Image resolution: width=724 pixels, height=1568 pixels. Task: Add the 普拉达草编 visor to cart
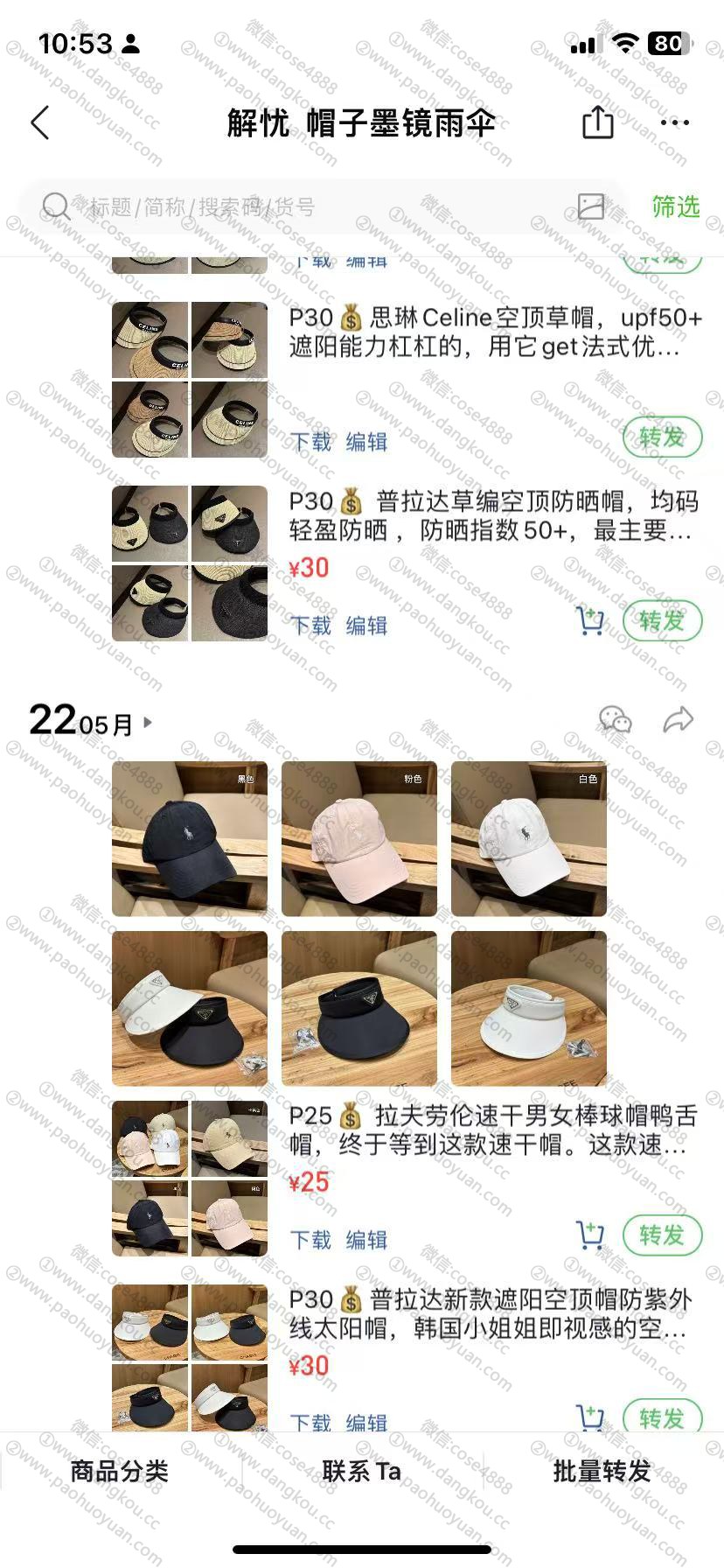click(x=590, y=620)
